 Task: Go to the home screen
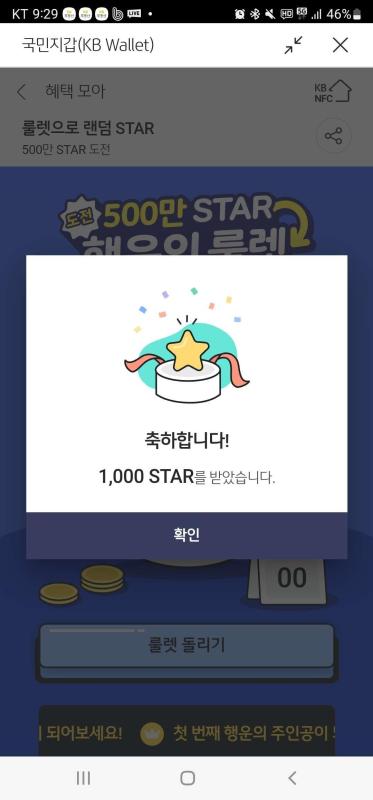[187, 778]
